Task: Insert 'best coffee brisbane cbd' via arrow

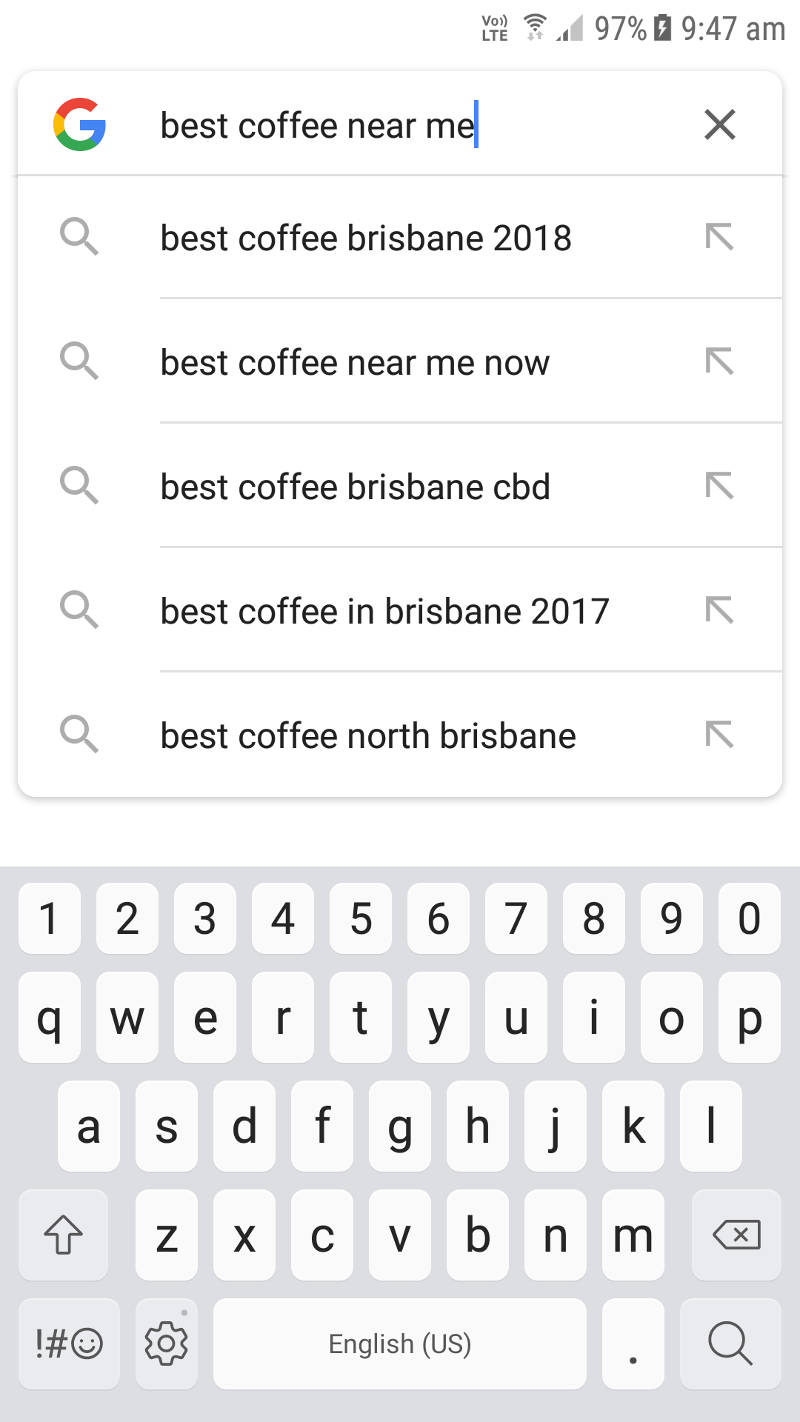Action: (x=719, y=486)
